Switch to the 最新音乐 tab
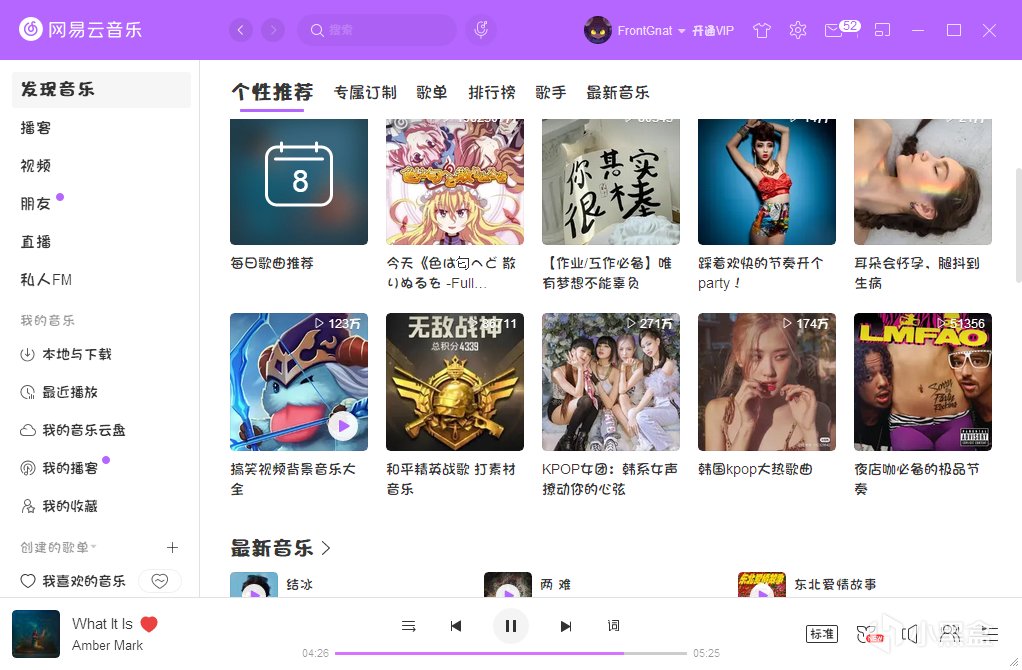Screen dimensions: 1022x670 (617, 92)
